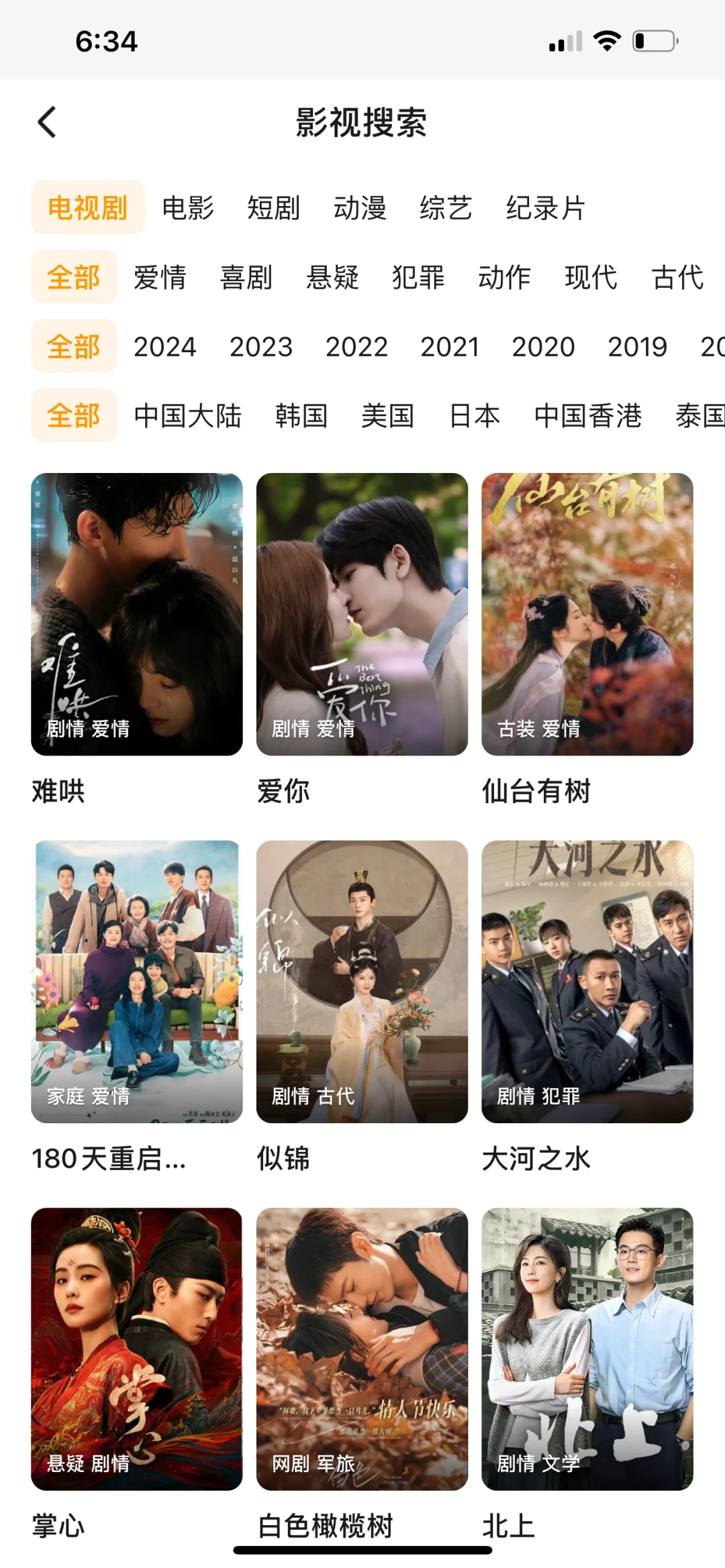This screenshot has height=1568, width=725.
Task: Select the 短剧 category
Action: (273, 208)
